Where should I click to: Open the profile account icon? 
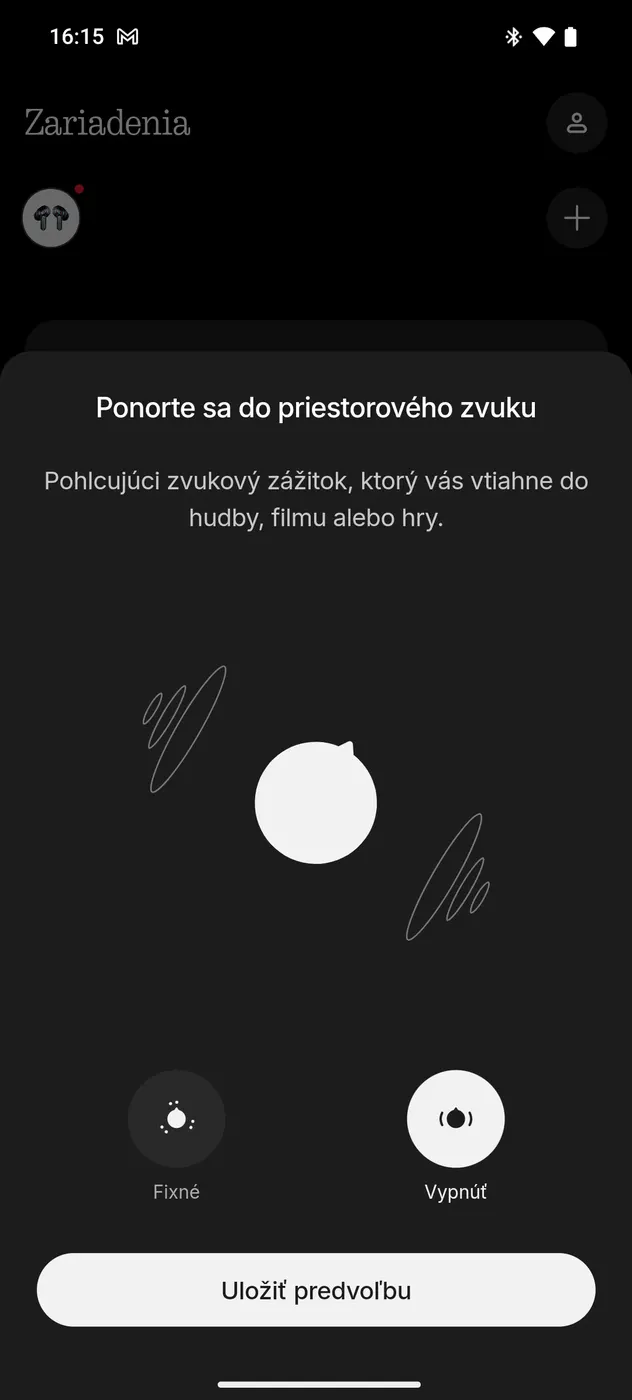[x=576, y=124]
